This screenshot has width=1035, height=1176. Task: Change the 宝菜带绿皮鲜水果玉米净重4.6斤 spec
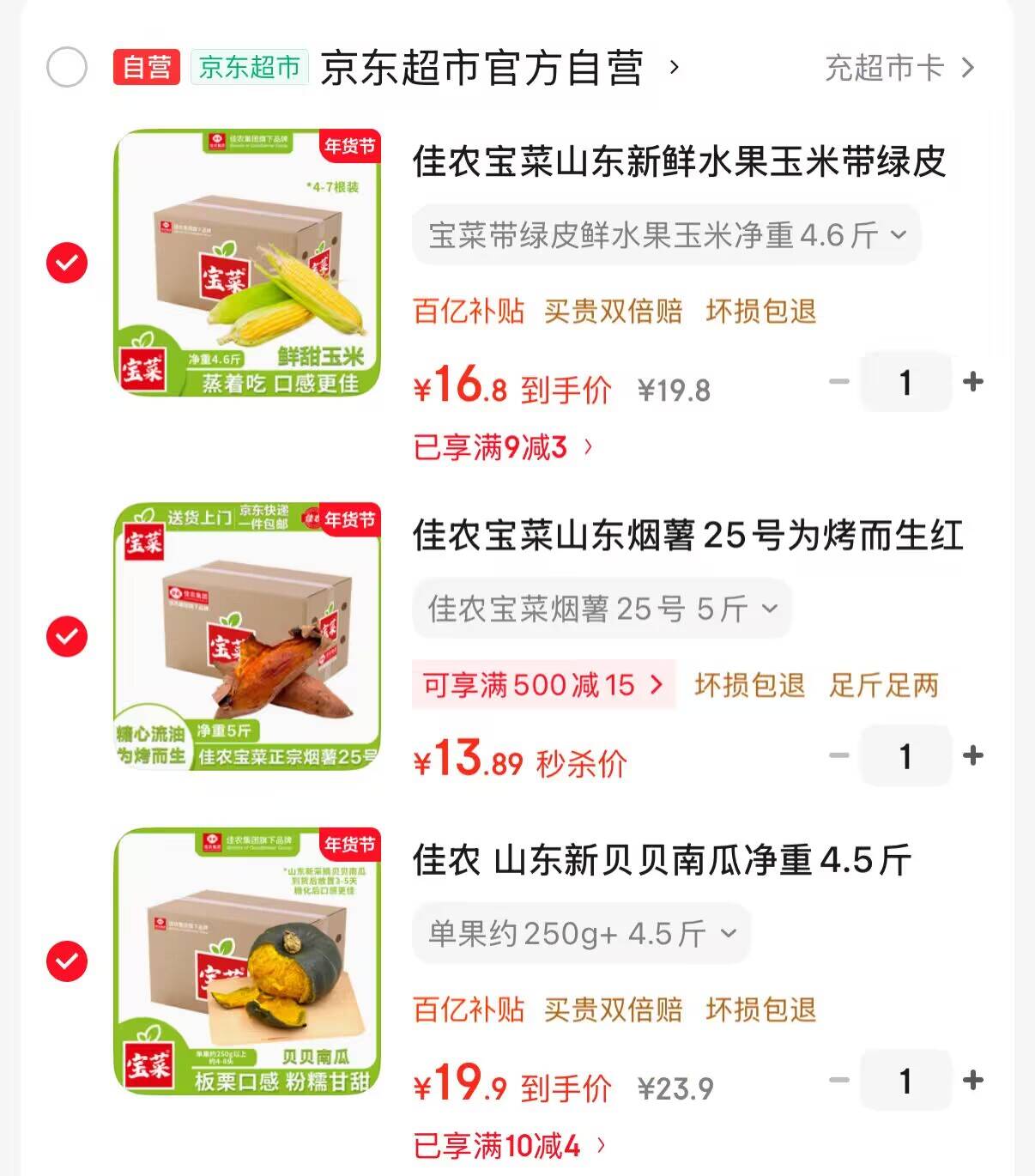[x=666, y=234]
